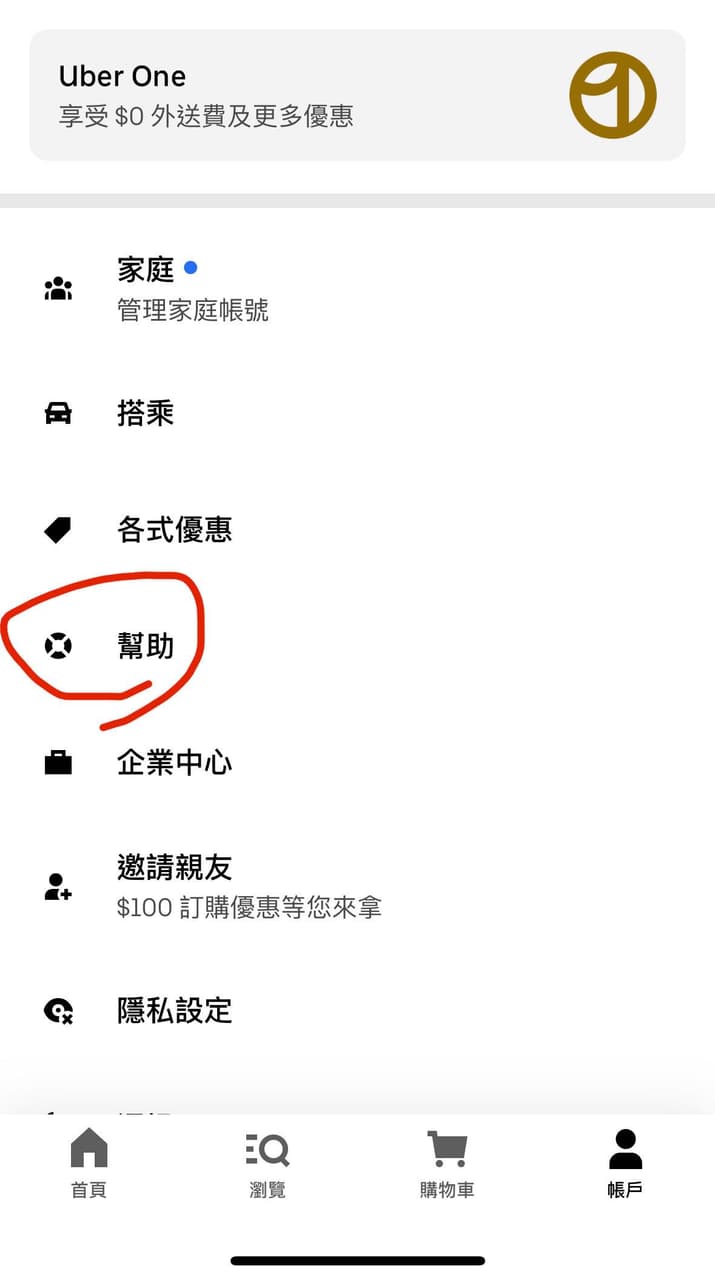Select 邀請親友 to invite friends
This screenshot has height=1280, width=715.
pos(357,886)
